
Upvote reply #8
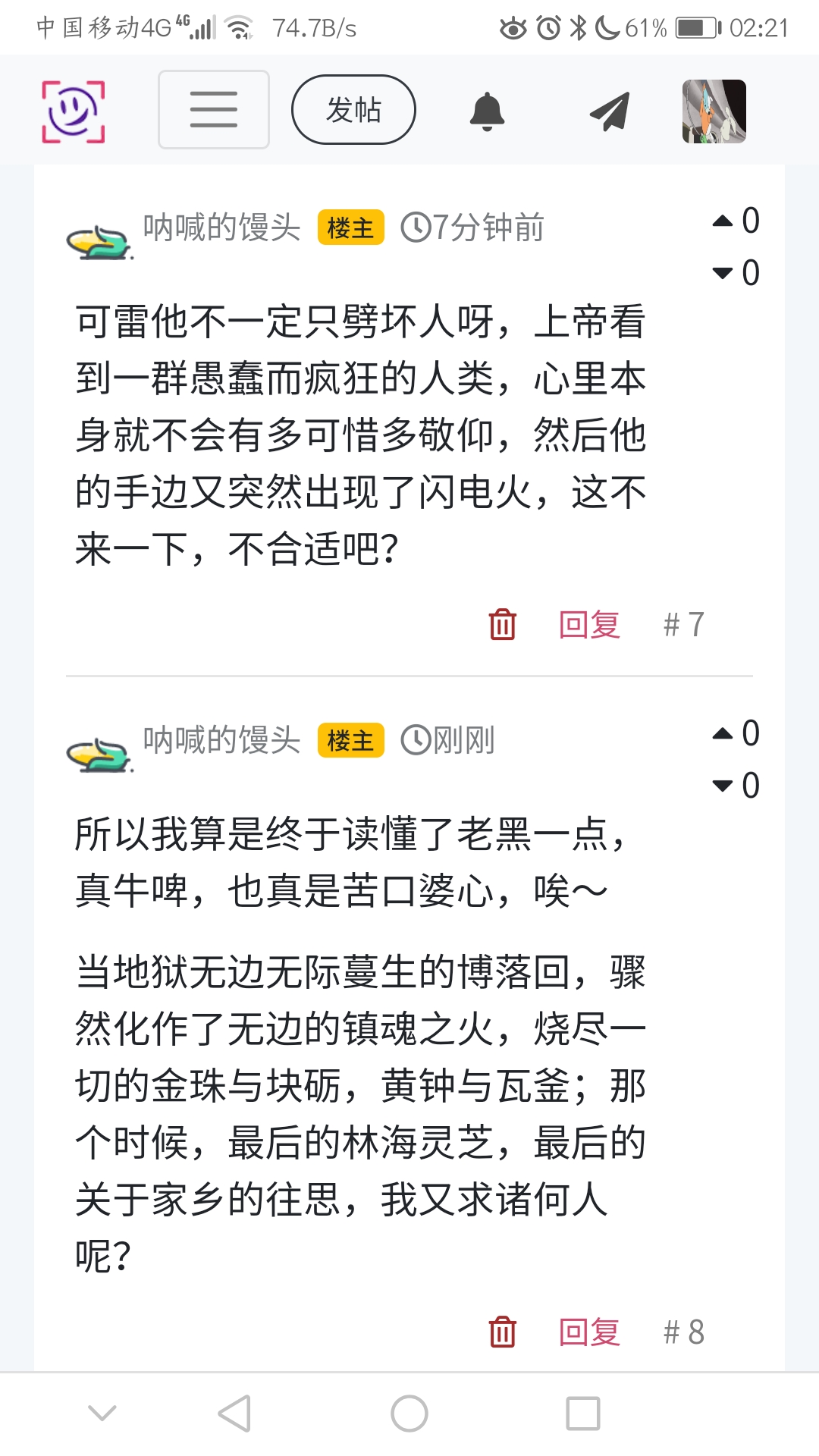click(723, 734)
